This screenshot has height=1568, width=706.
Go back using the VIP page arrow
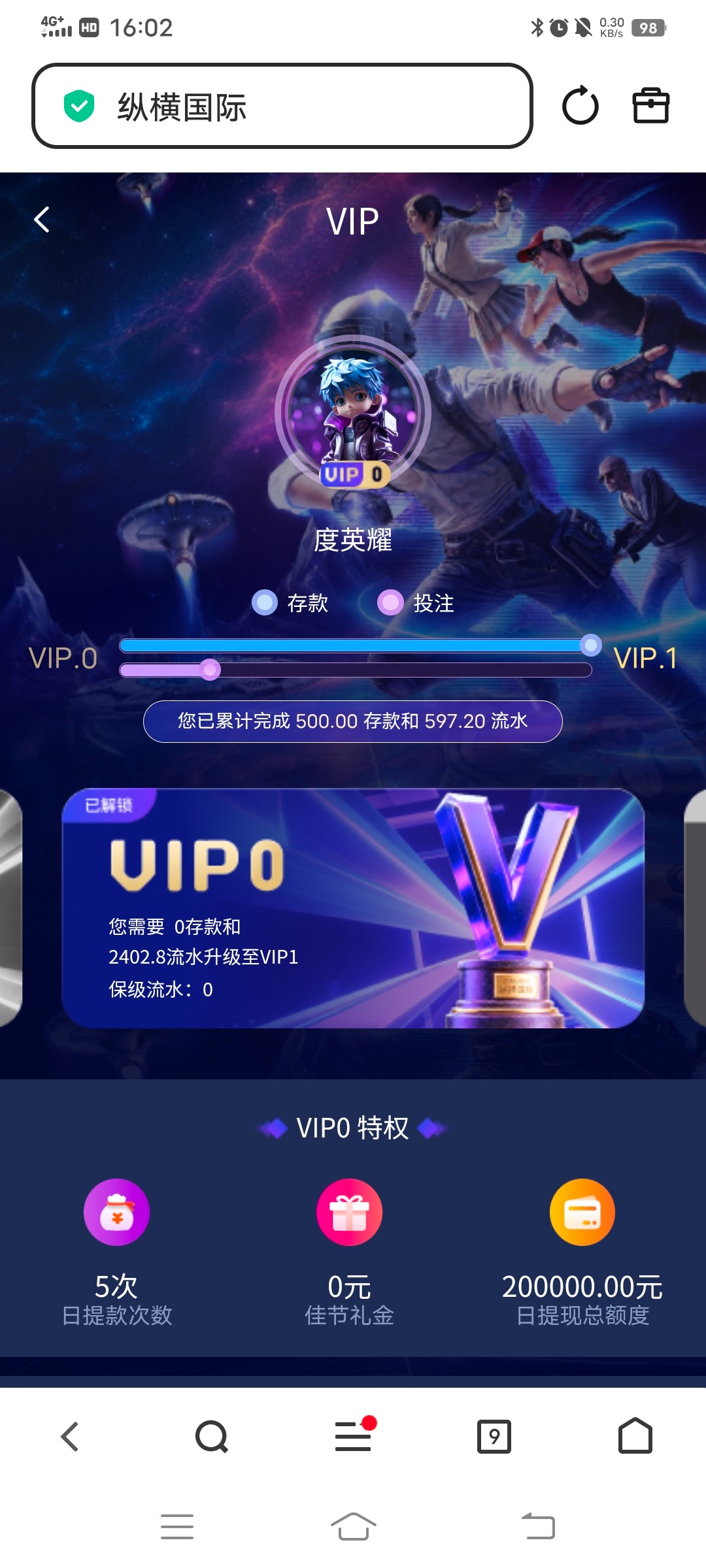tap(42, 220)
